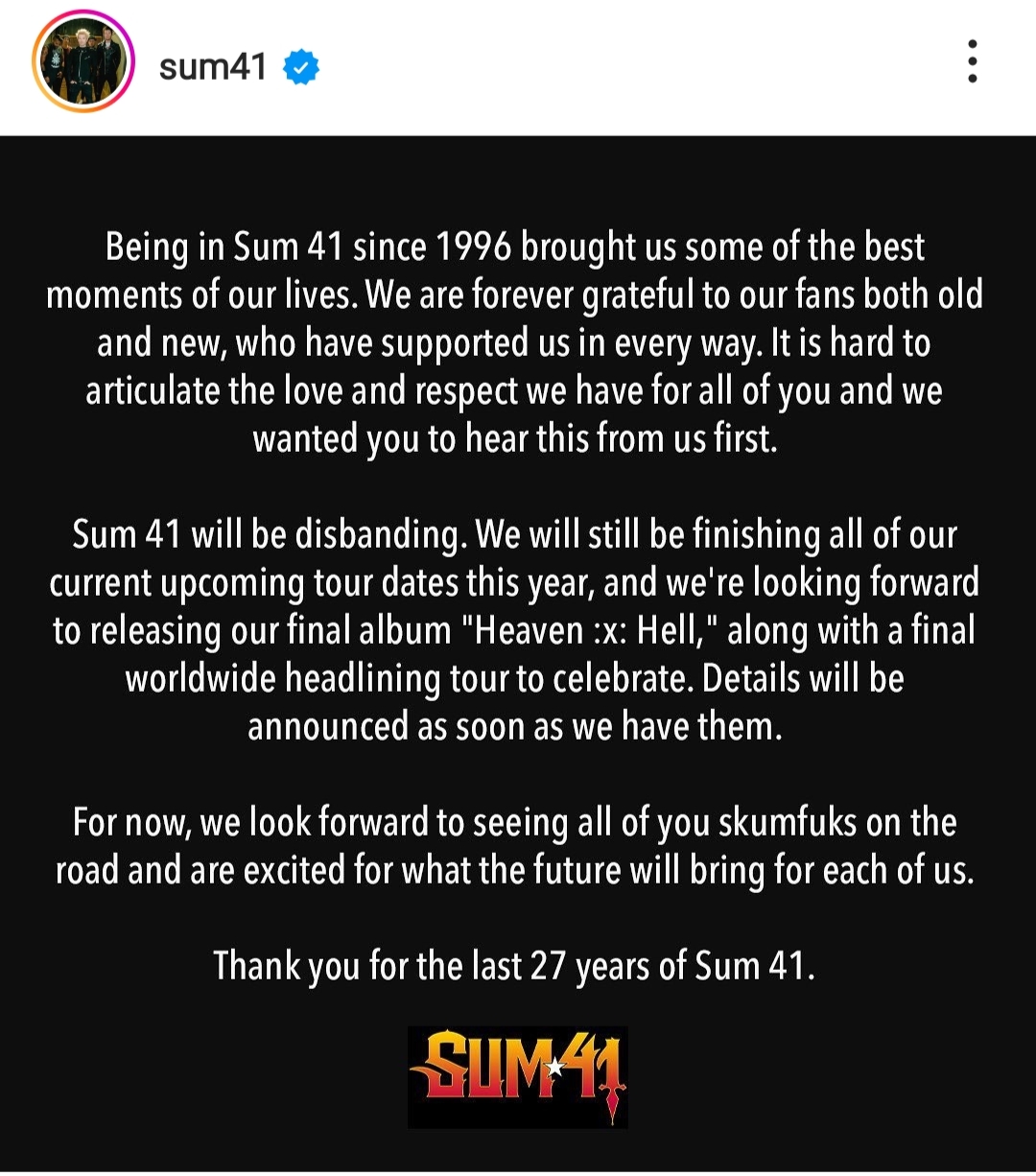1036x1176 pixels.
Task: Open the sum41 profile via username
Action: (212, 66)
